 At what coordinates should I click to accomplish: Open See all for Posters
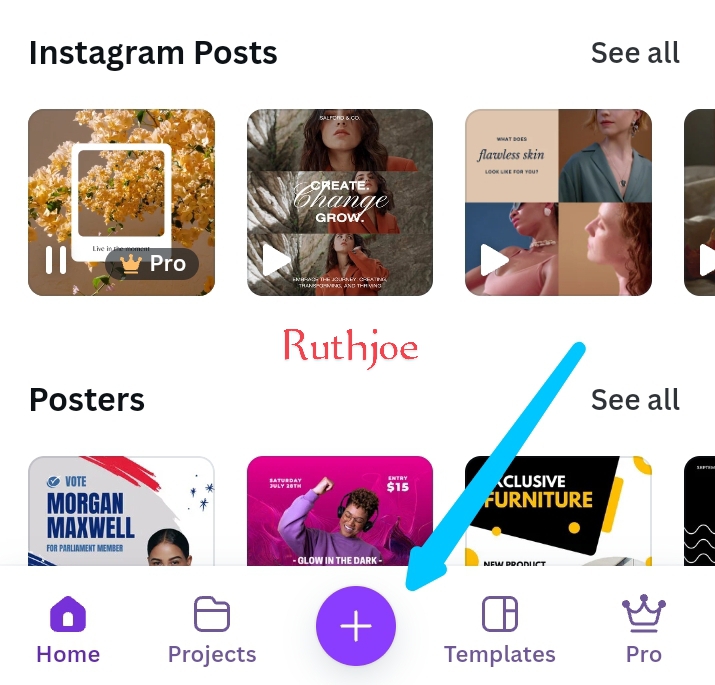pos(635,400)
